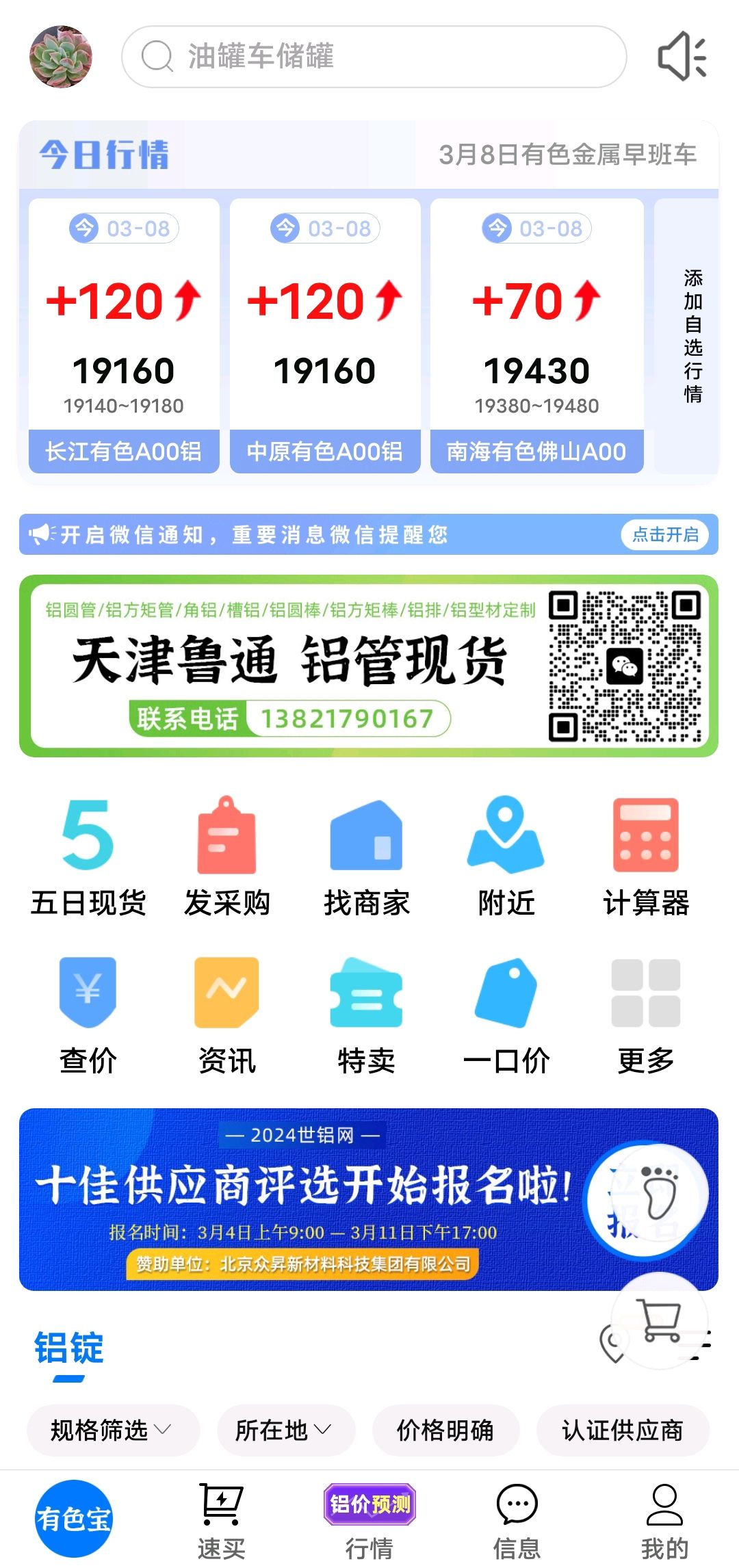Expand the 规格筛选 filter
The width and height of the screenshot is (739, 1568).
click(113, 1430)
